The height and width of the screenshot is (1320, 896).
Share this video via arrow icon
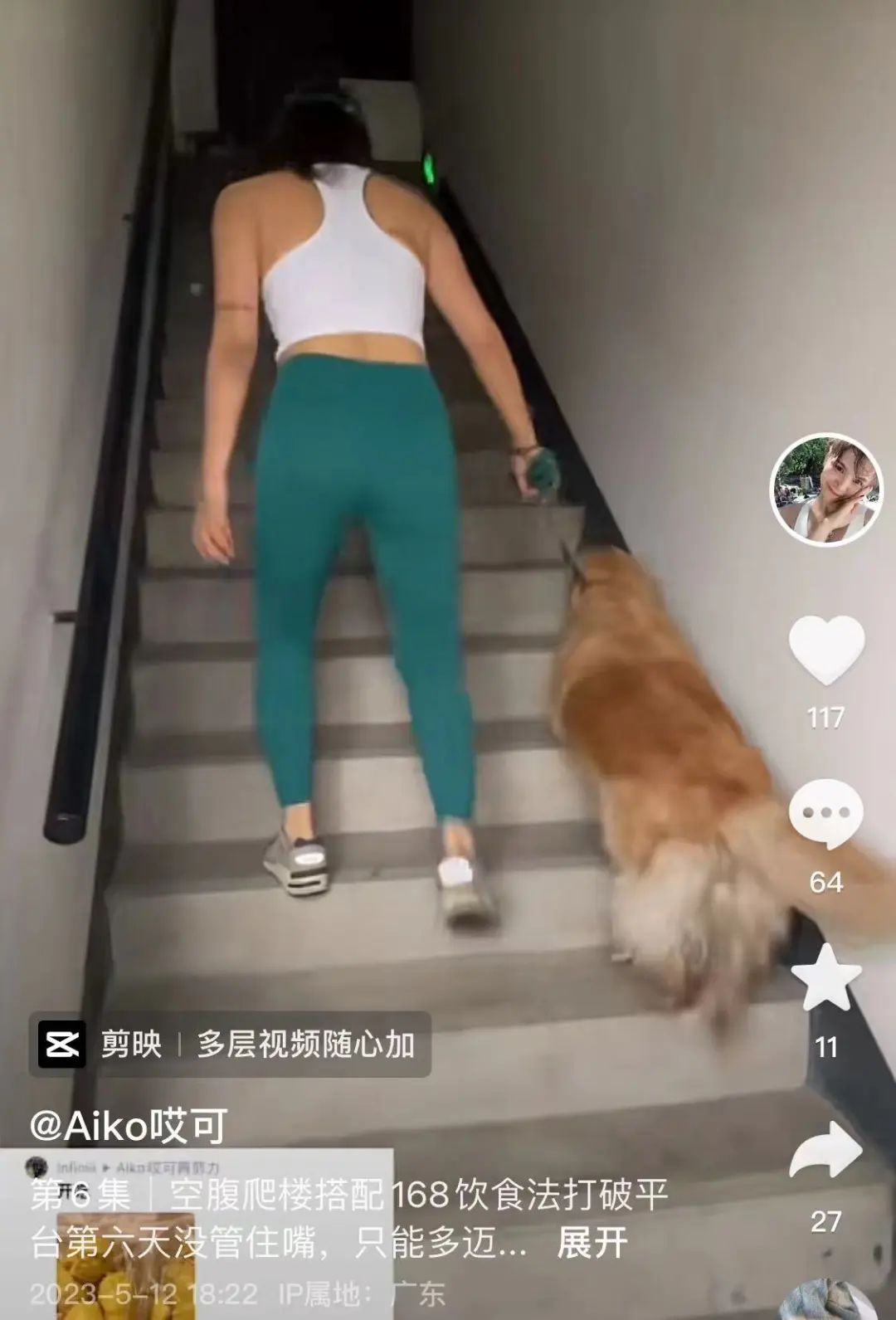[825, 1149]
